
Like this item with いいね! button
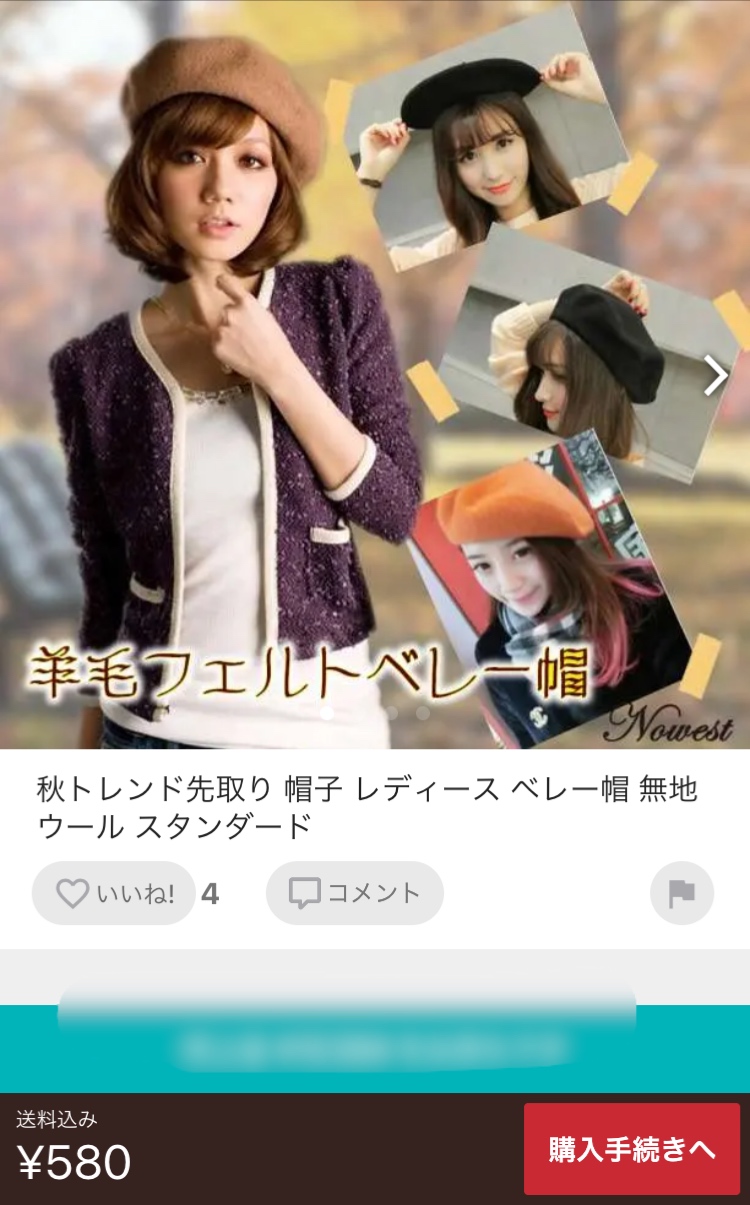[x=113, y=893]
